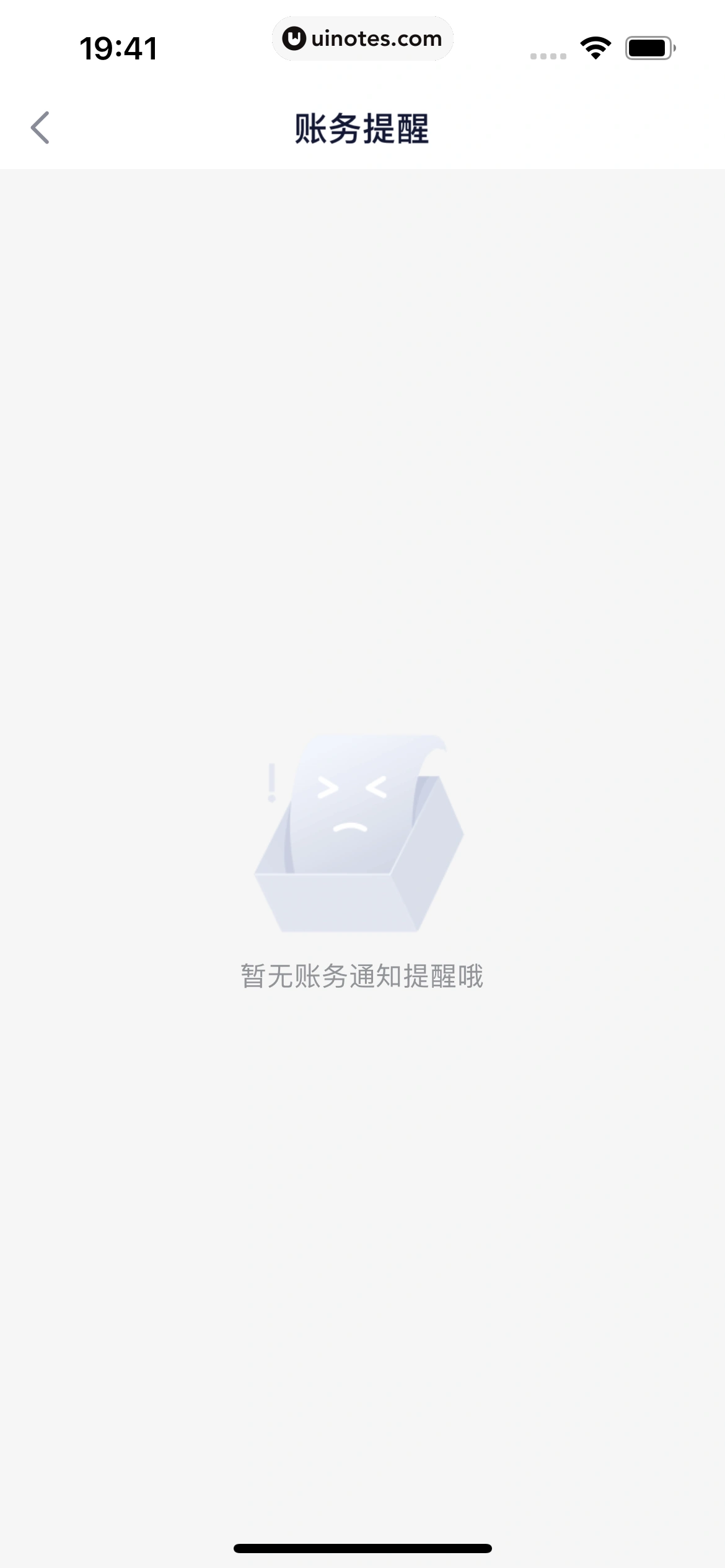Go back from the 账务提醒 page
The image size is (725, 1568).
[40, 128]
